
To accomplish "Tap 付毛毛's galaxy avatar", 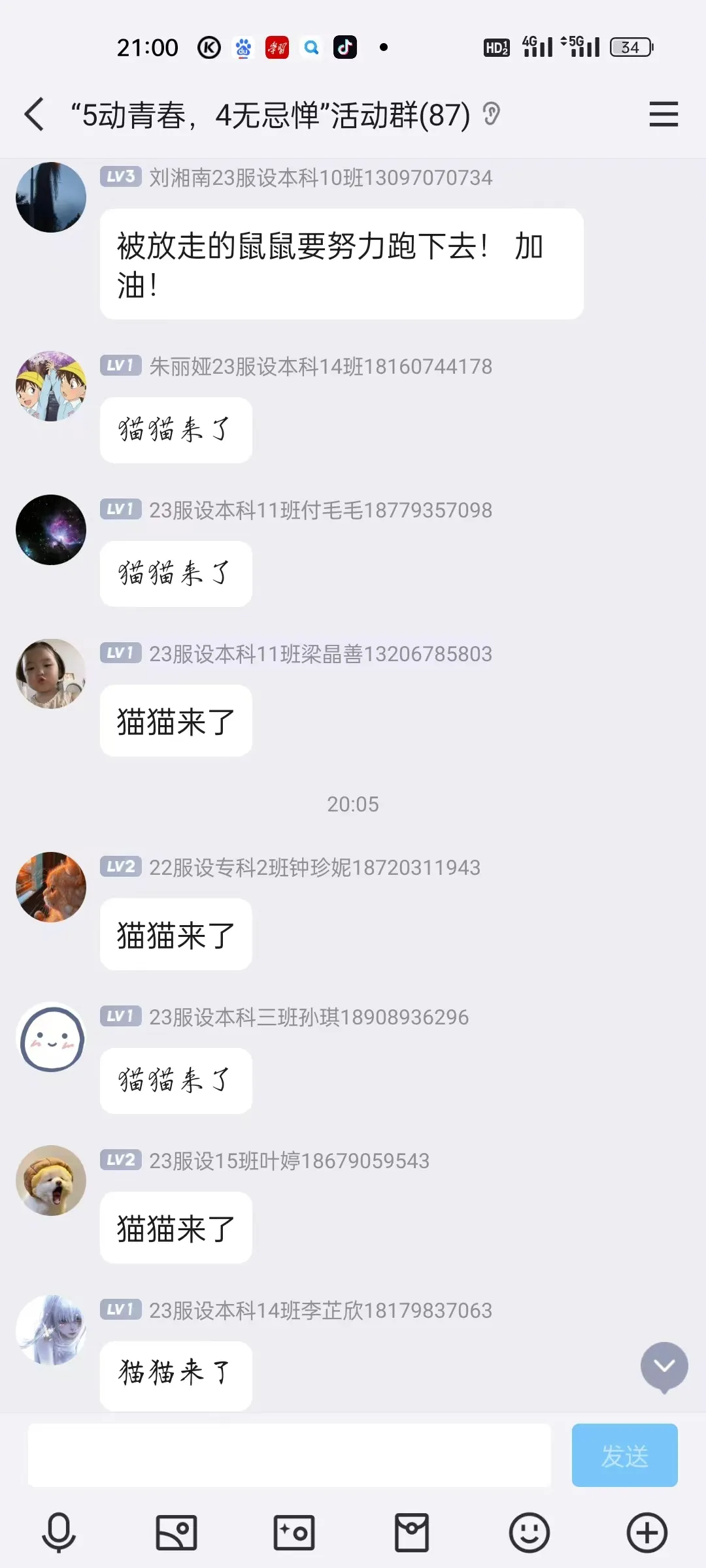I will coord(51,530).
